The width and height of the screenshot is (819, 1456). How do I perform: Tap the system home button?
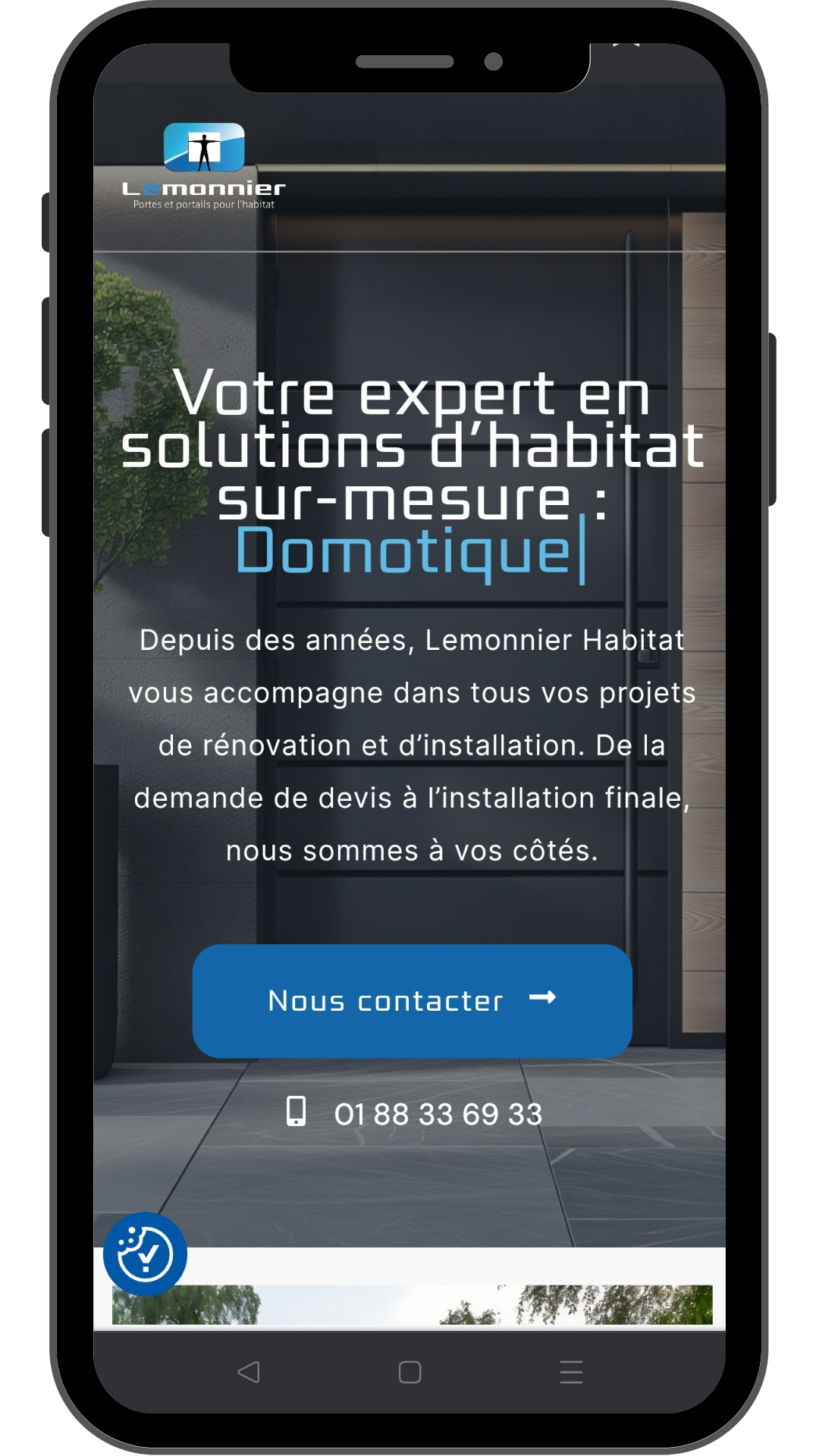[409, 1372]
